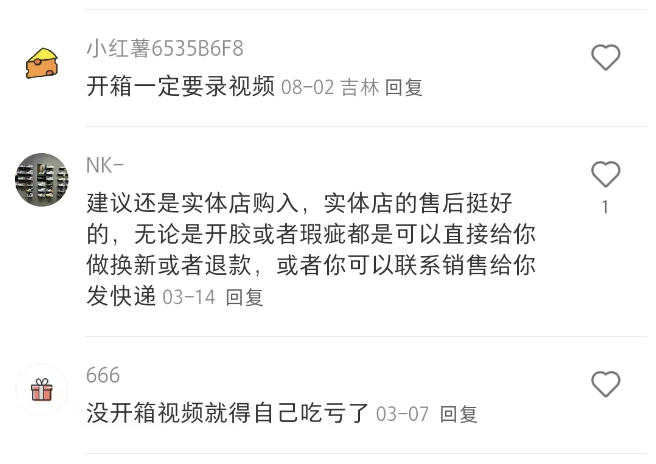This screenshot has width=656, height=464.
Task: Open 666's gift avatar profile
Action: 41,390
